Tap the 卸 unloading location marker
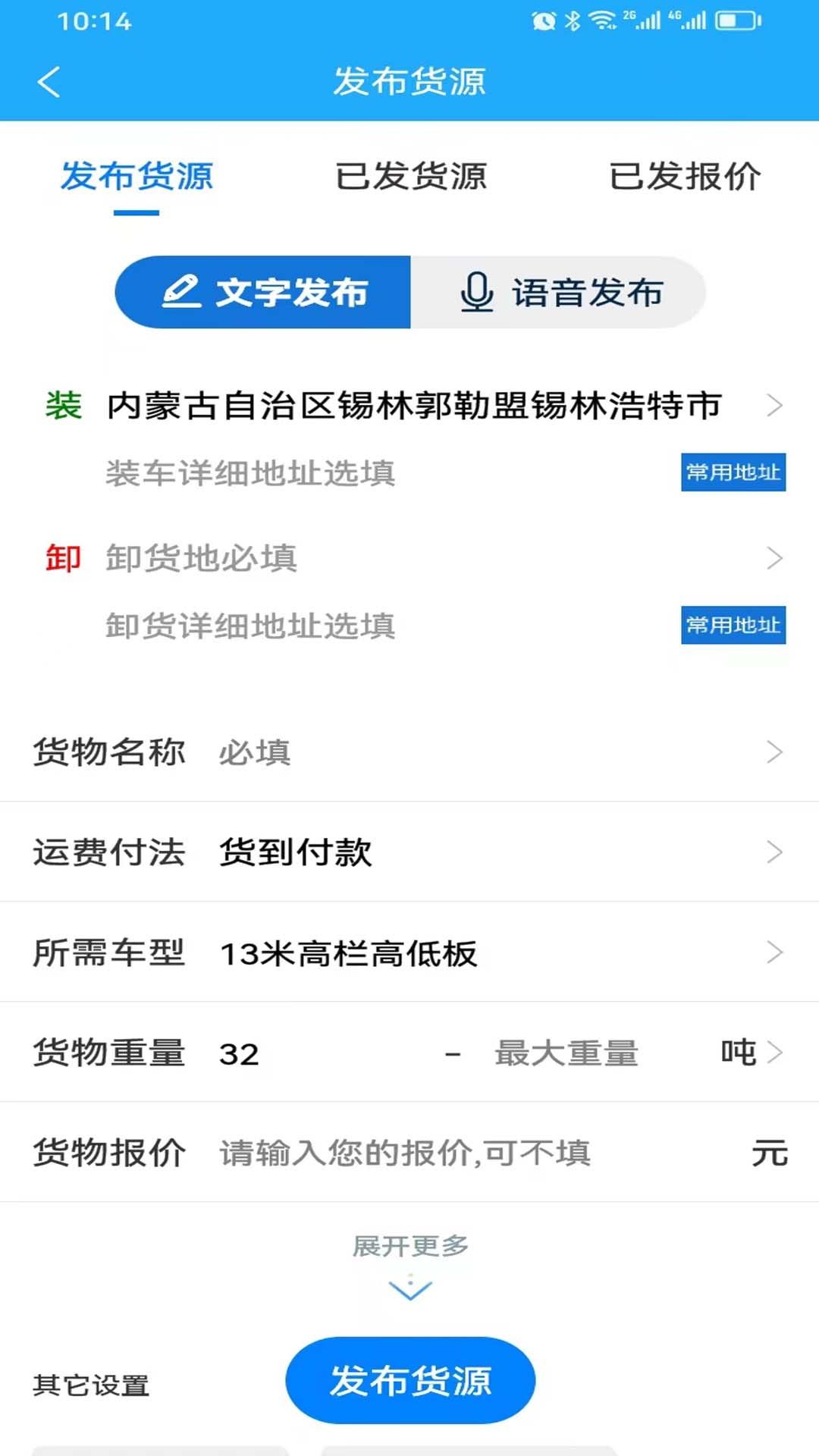Viewport: 819px width, 1456px height. (x=64, y=559)
